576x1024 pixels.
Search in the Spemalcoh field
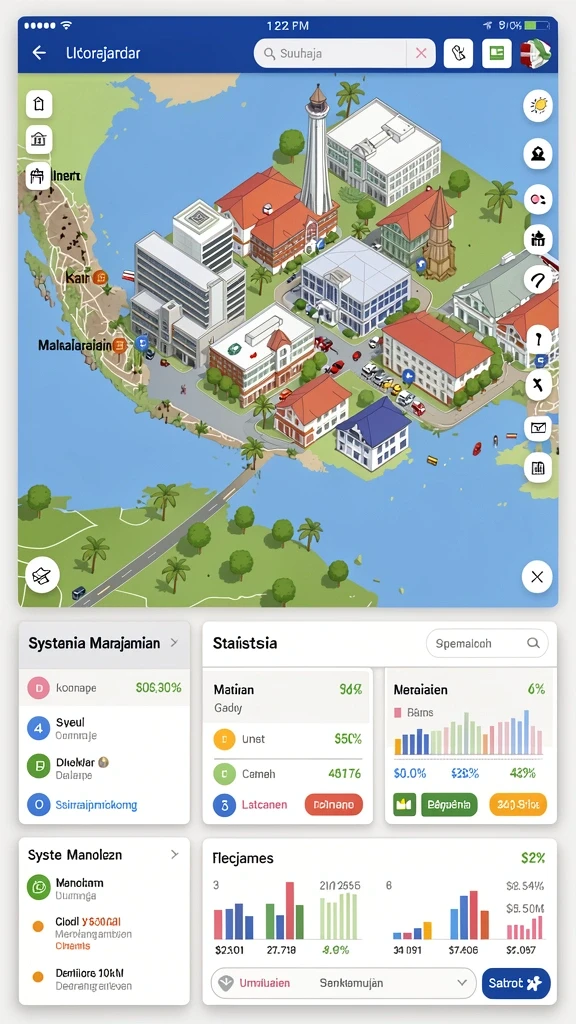pos(487,643)
